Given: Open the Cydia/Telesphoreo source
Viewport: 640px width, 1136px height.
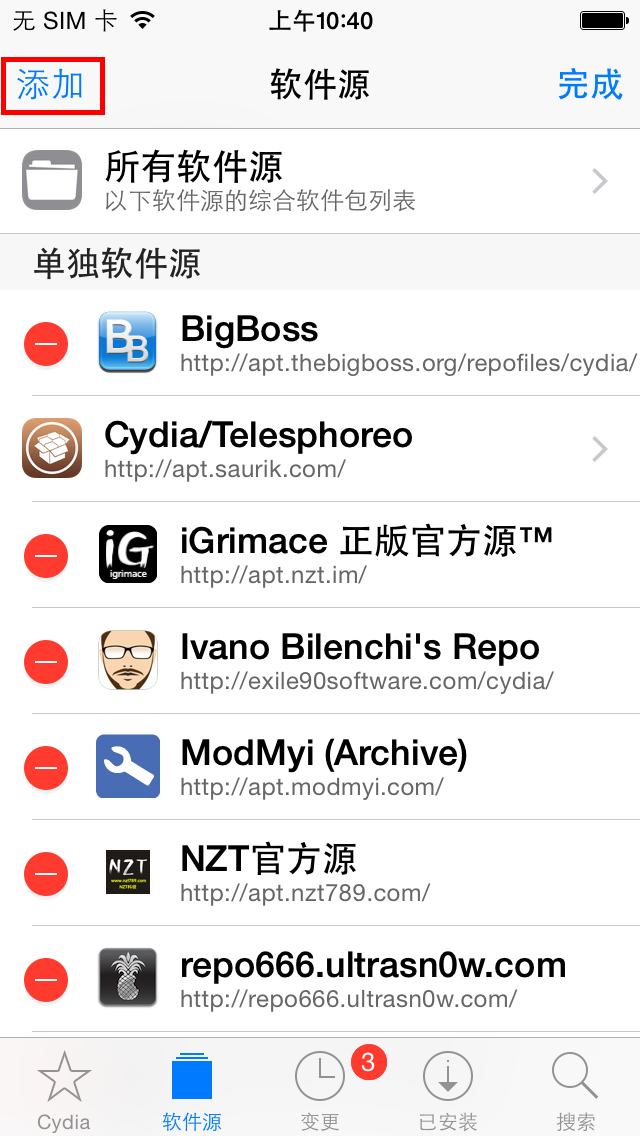Looking at the screenshot, I should 320,449.
